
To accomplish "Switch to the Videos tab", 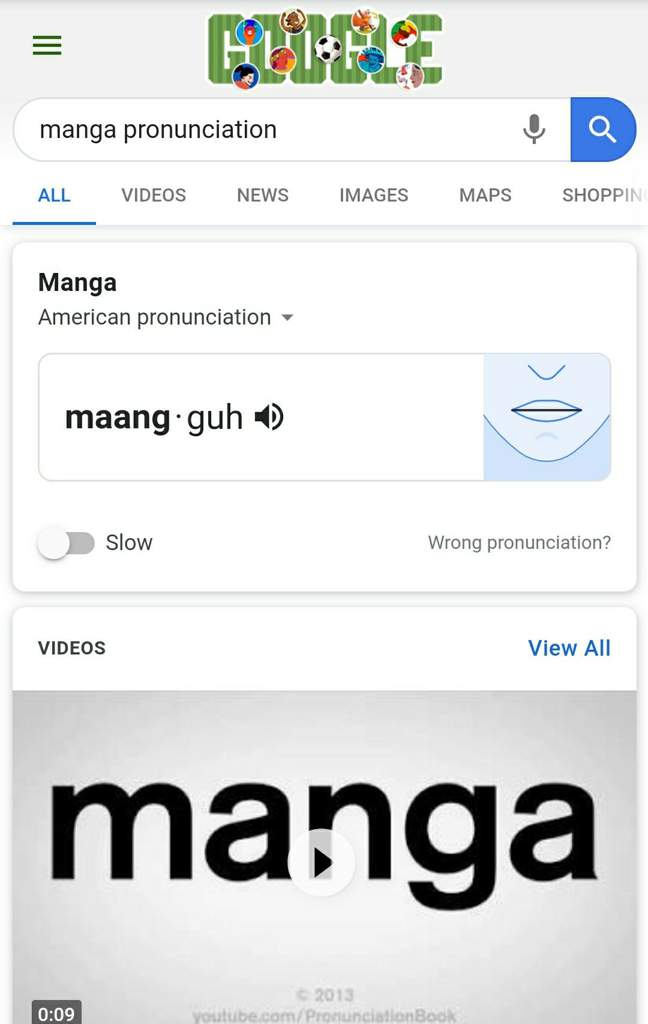I will point(153,195).
